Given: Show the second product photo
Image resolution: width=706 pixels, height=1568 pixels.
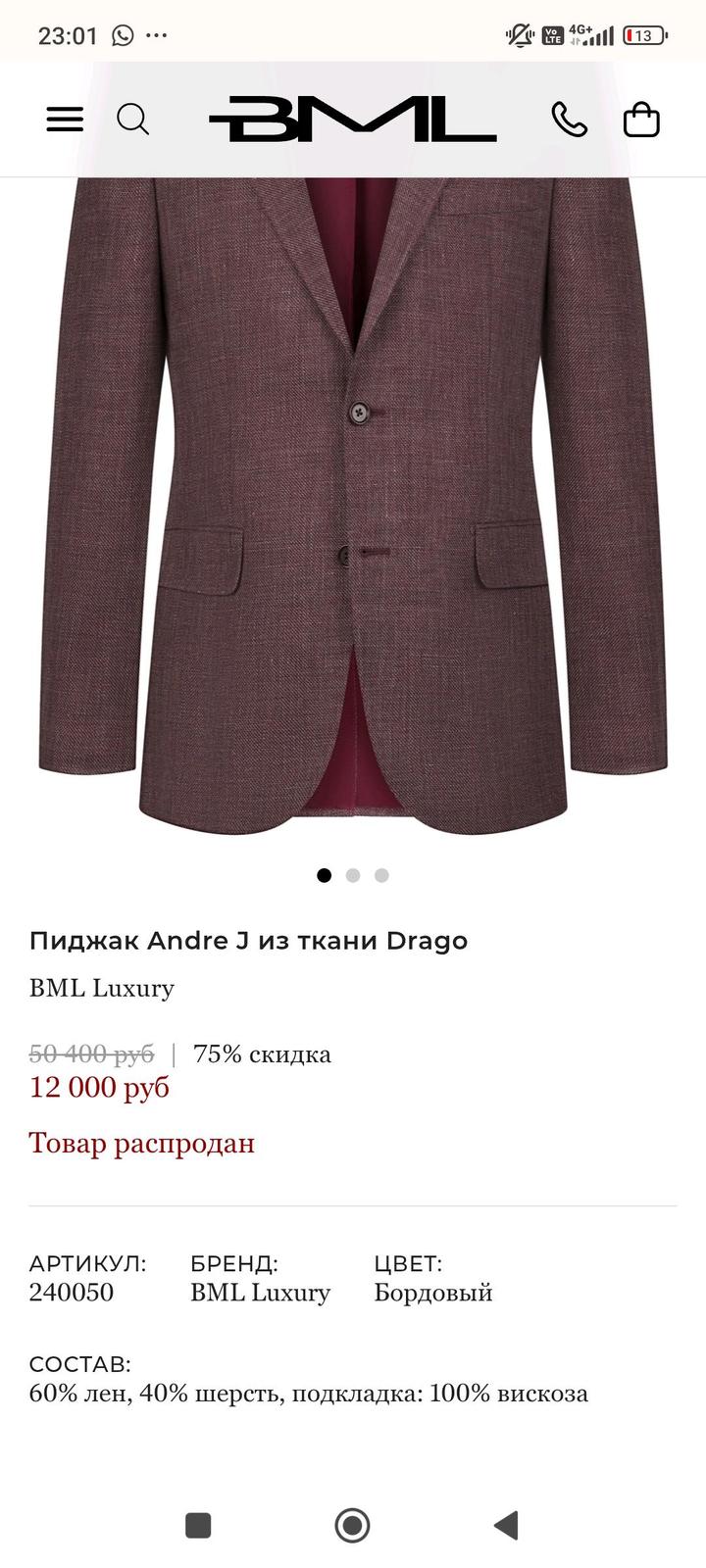Looking at the screenshot, I should coord(353,875).
